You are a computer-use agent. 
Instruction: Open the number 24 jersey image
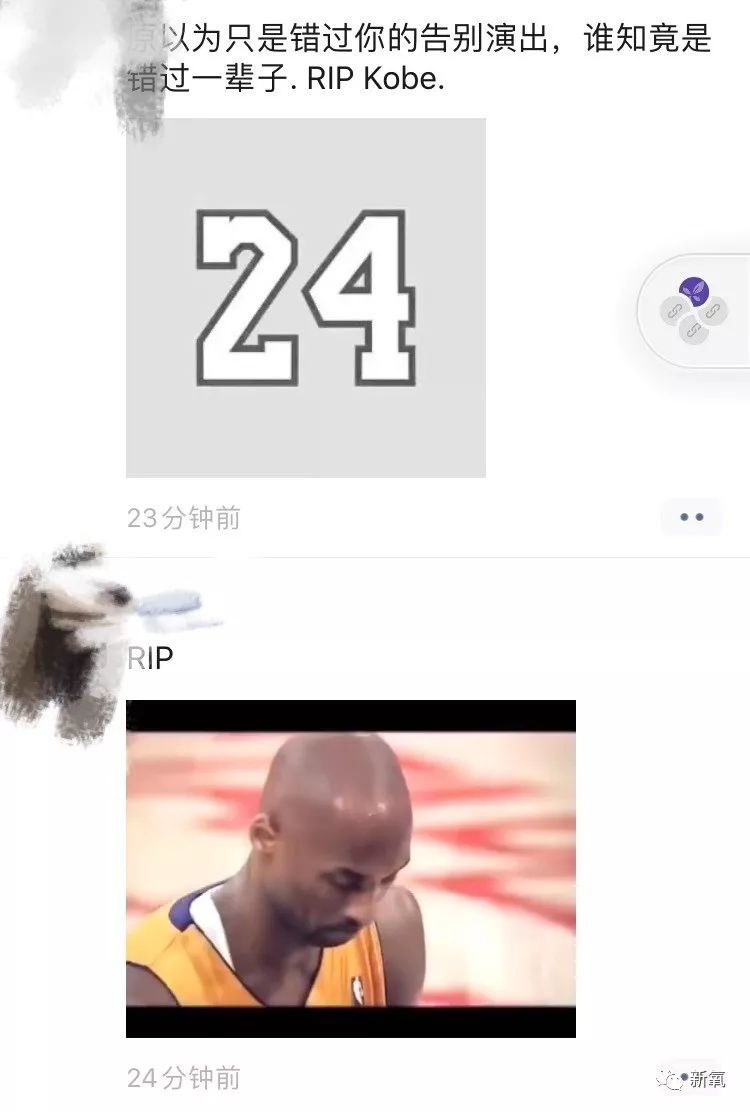coord(305,298)
